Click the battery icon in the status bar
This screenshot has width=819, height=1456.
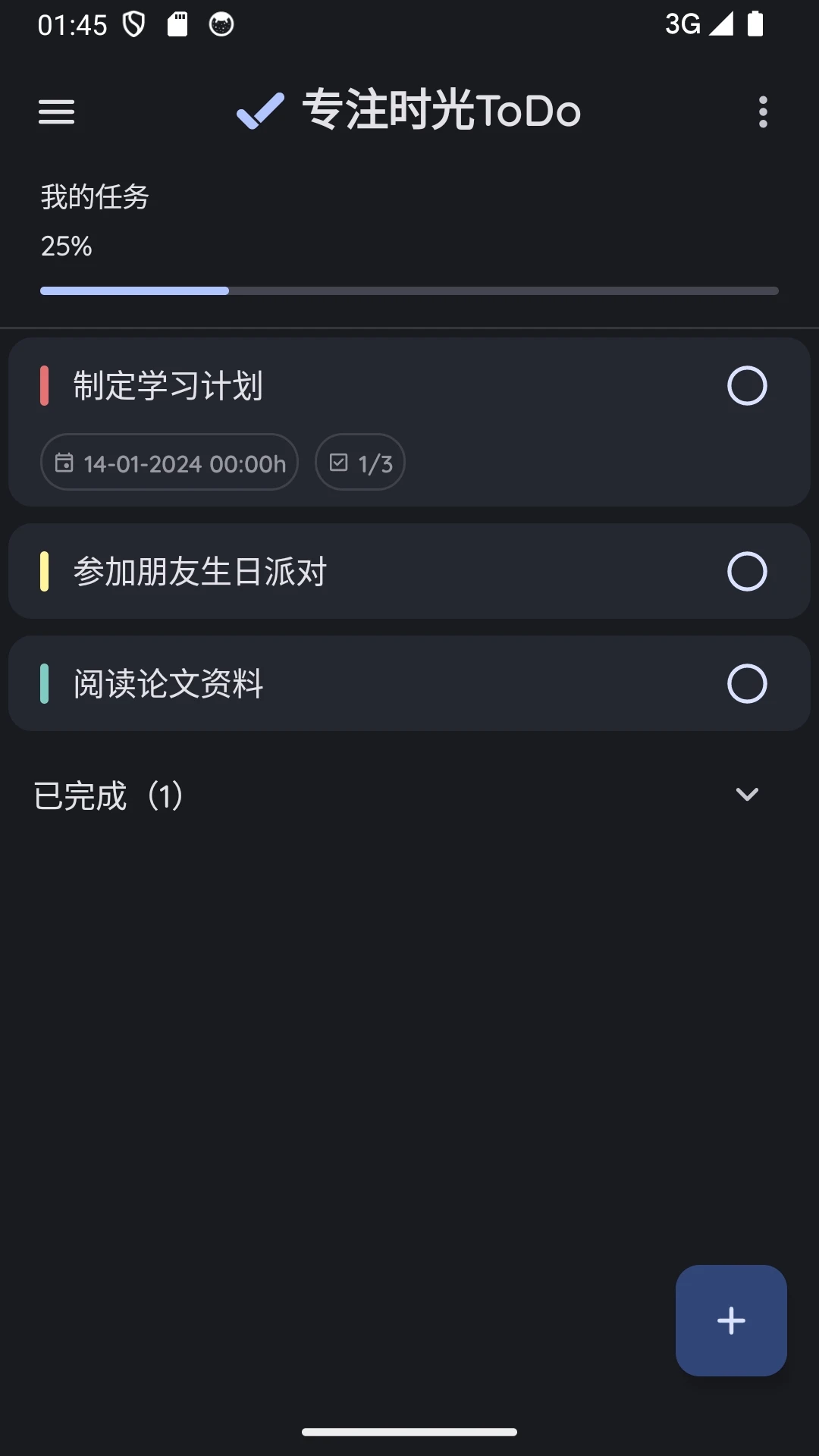753,25
